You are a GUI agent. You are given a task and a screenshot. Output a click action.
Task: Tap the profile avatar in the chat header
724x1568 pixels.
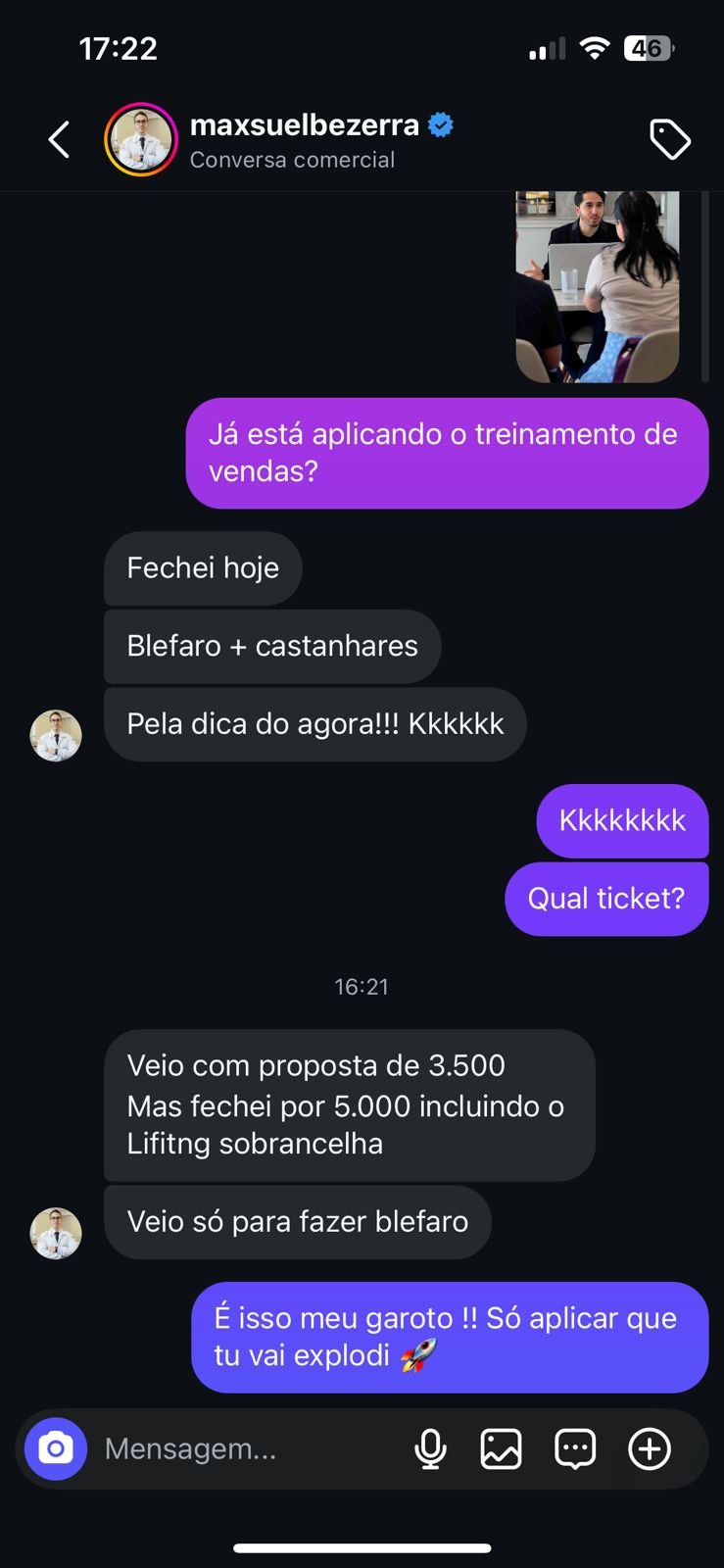141,139
